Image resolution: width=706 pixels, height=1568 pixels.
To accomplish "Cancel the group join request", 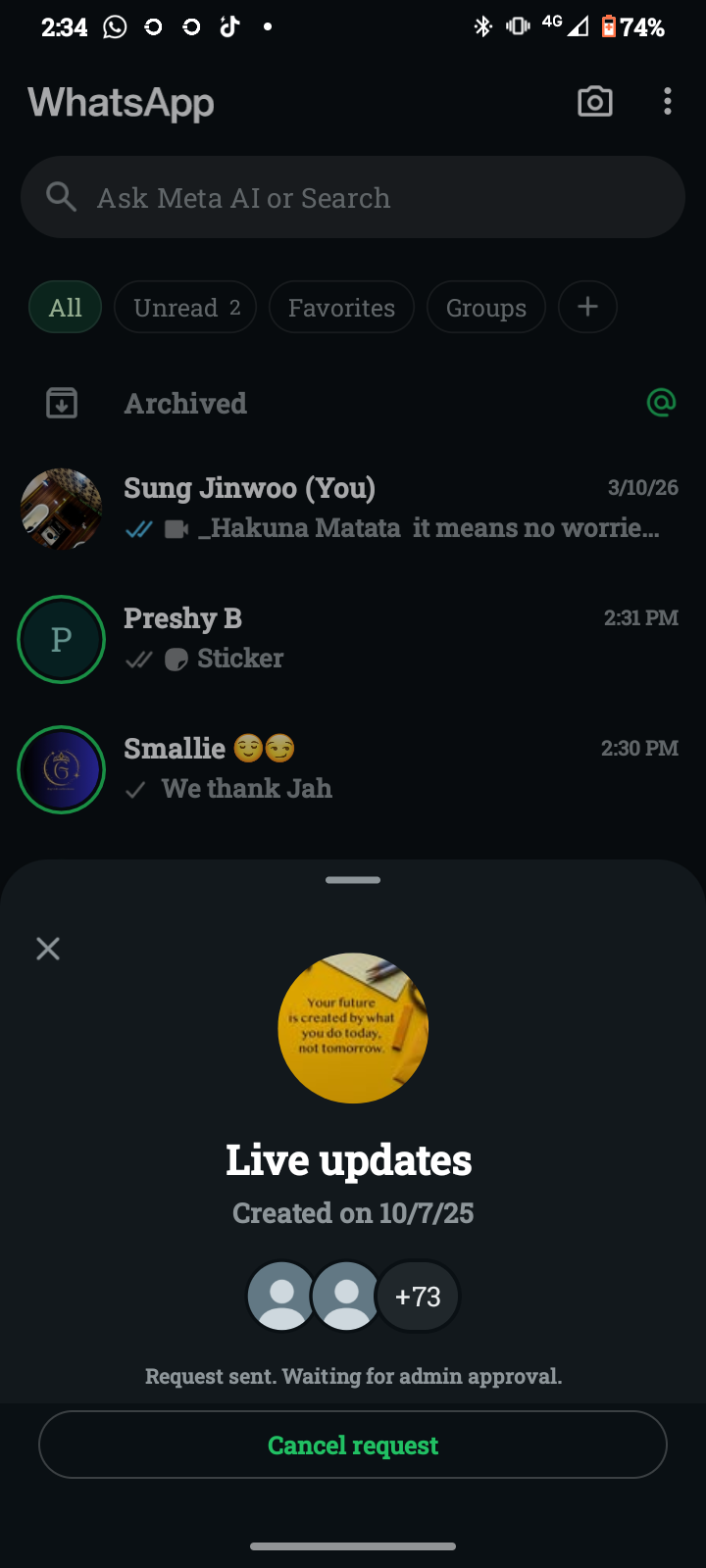I will [x=353, y=1445].
